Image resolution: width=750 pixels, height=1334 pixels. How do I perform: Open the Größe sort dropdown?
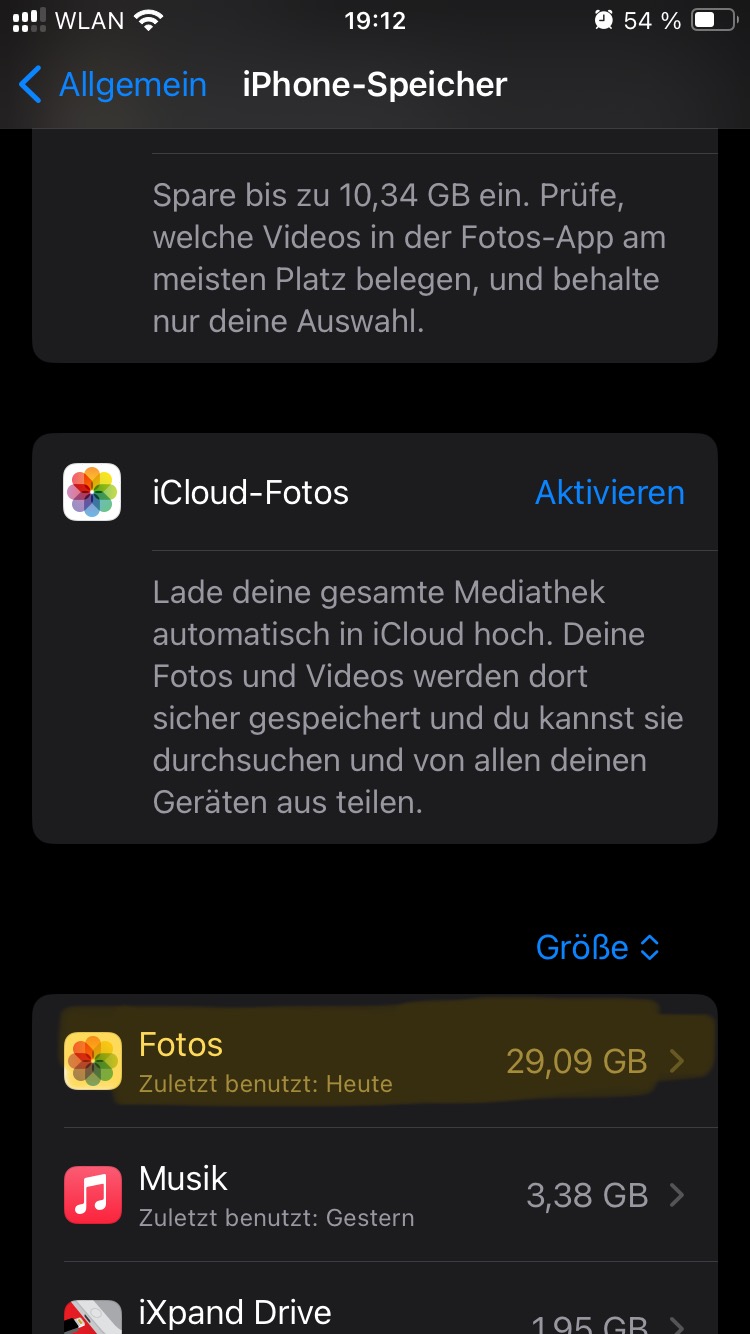coord(597,947)
